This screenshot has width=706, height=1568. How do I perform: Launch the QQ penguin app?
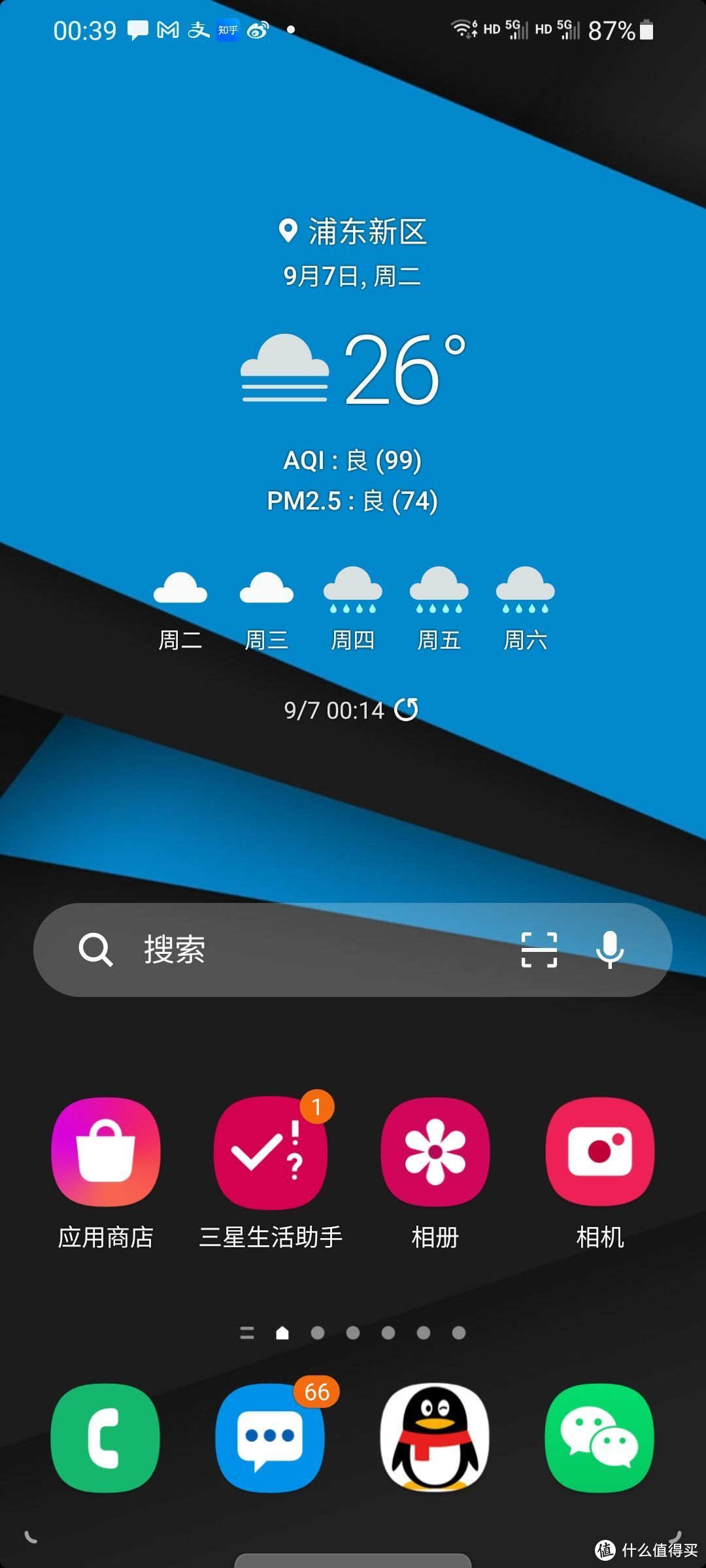point(435,1441)
